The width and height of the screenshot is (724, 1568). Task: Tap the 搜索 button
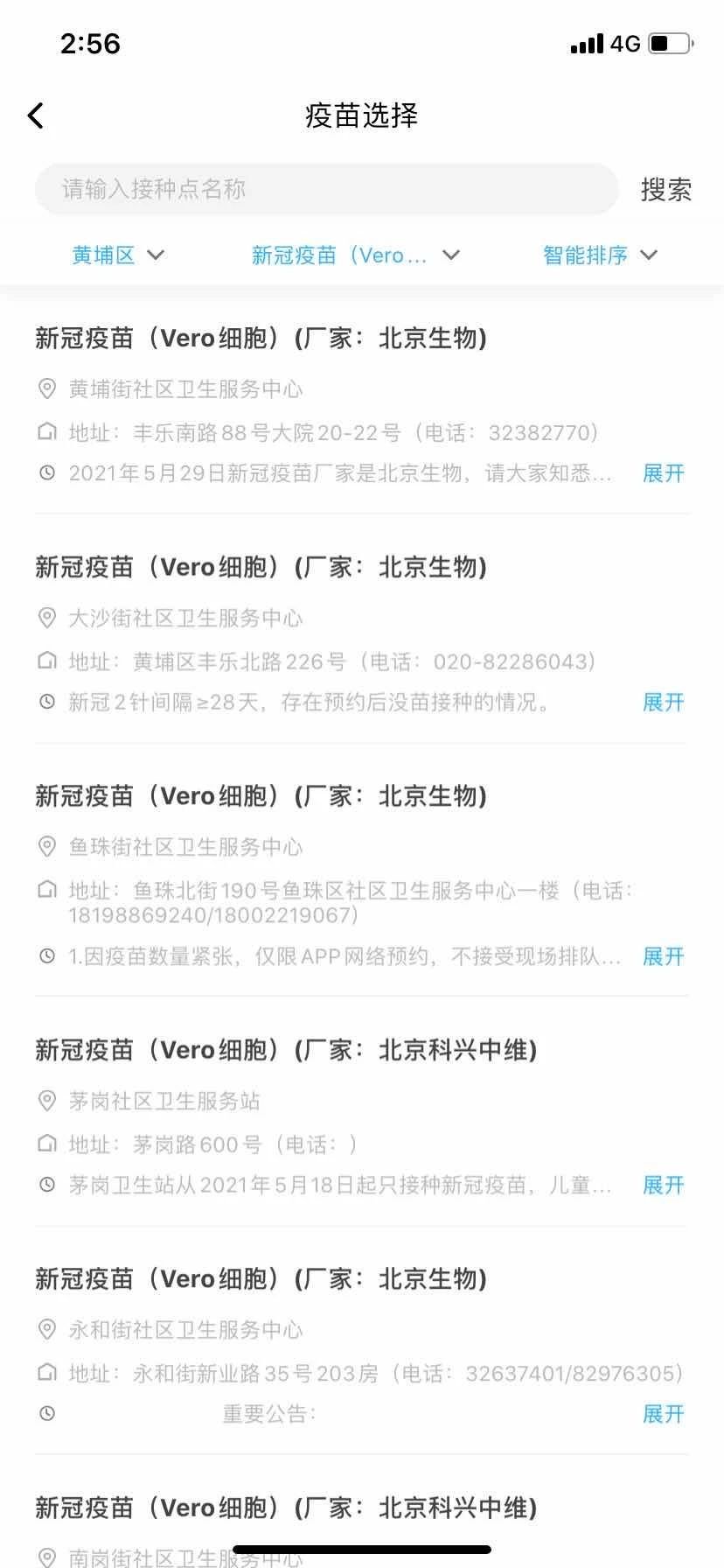(665, 189)
